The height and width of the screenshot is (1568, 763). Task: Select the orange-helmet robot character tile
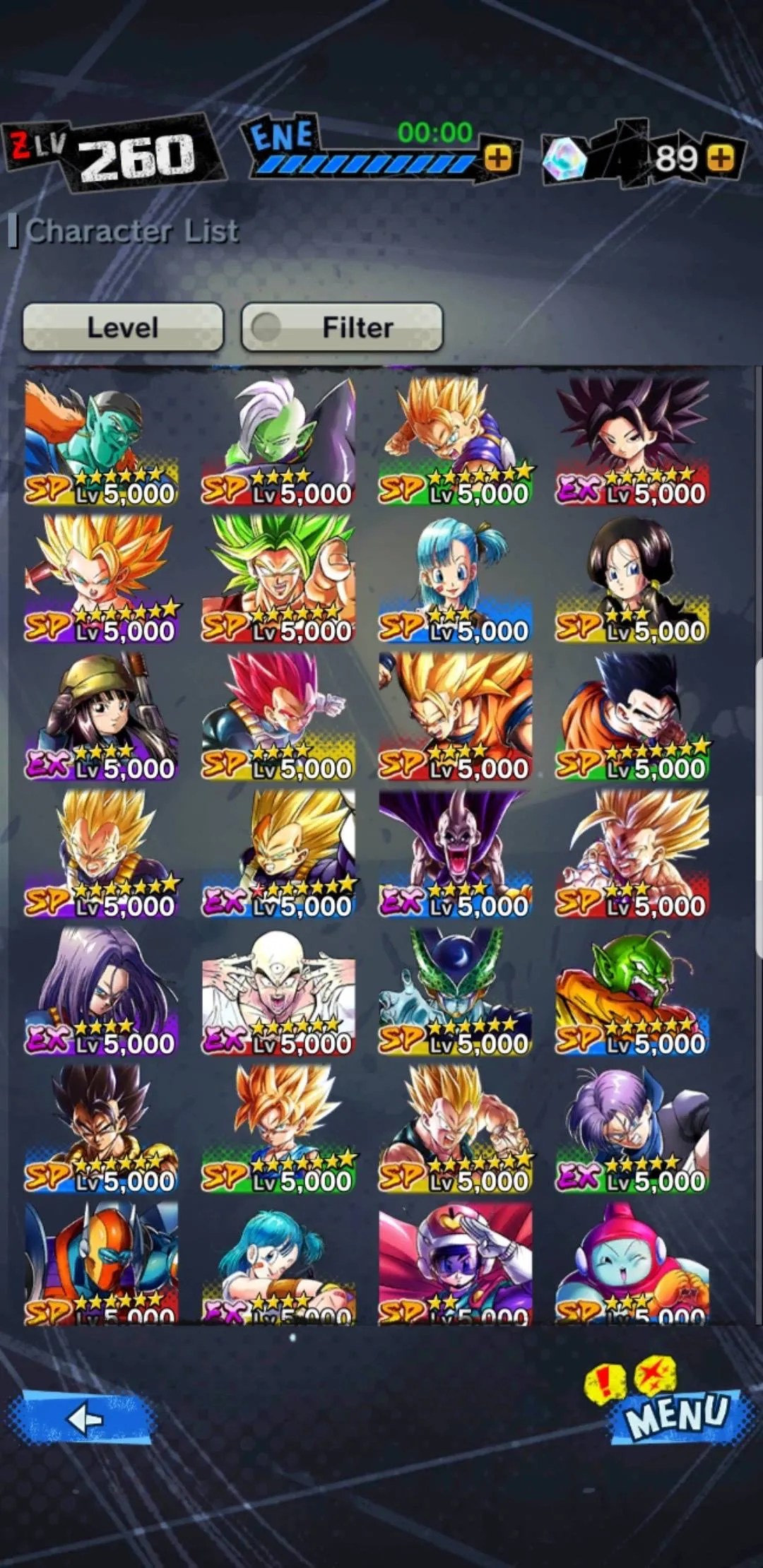(101, 1263)
